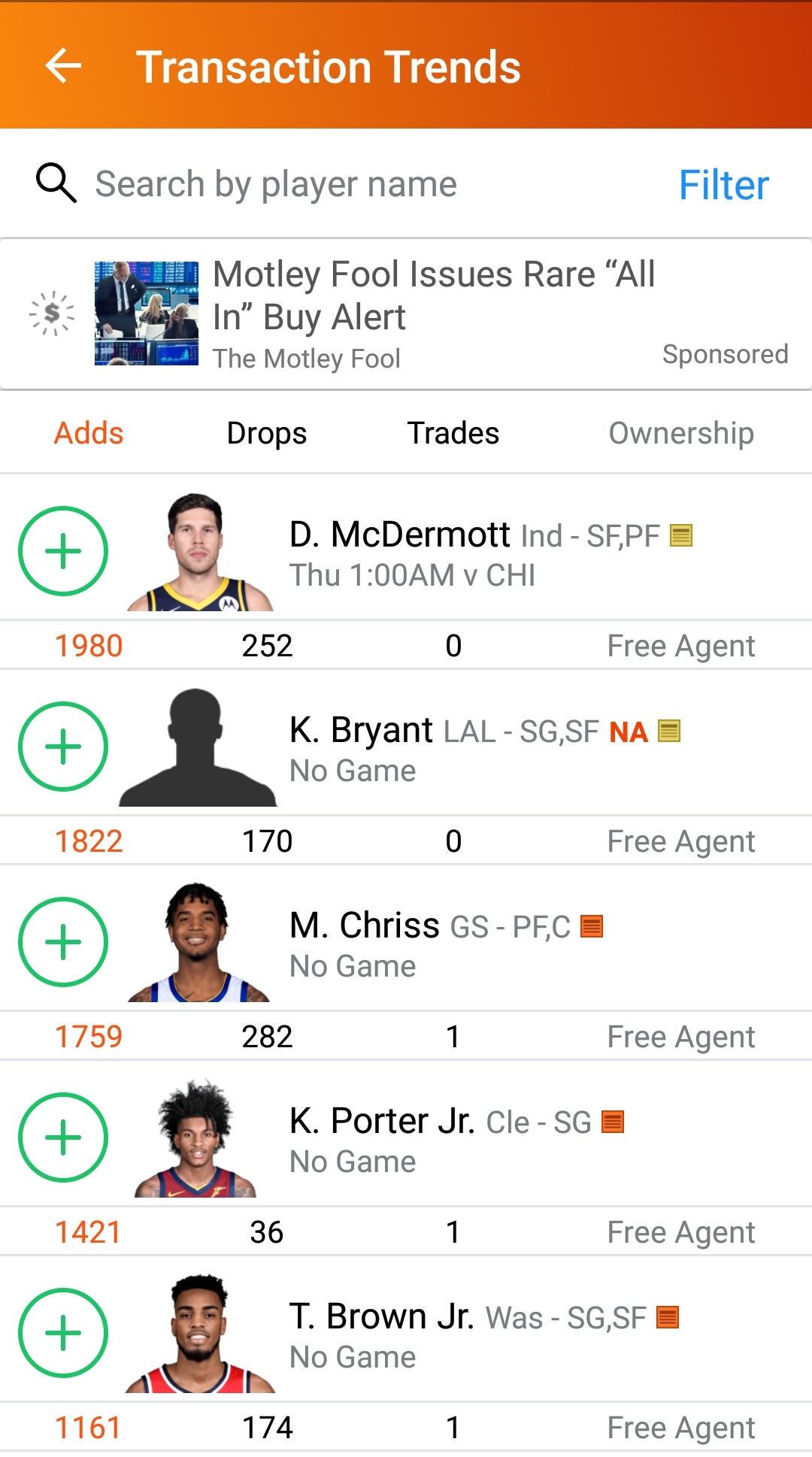Viewport: 812px width, 1457px height.
Task: Open the Motley Fool sponsored ad
Action: point(406,314)
